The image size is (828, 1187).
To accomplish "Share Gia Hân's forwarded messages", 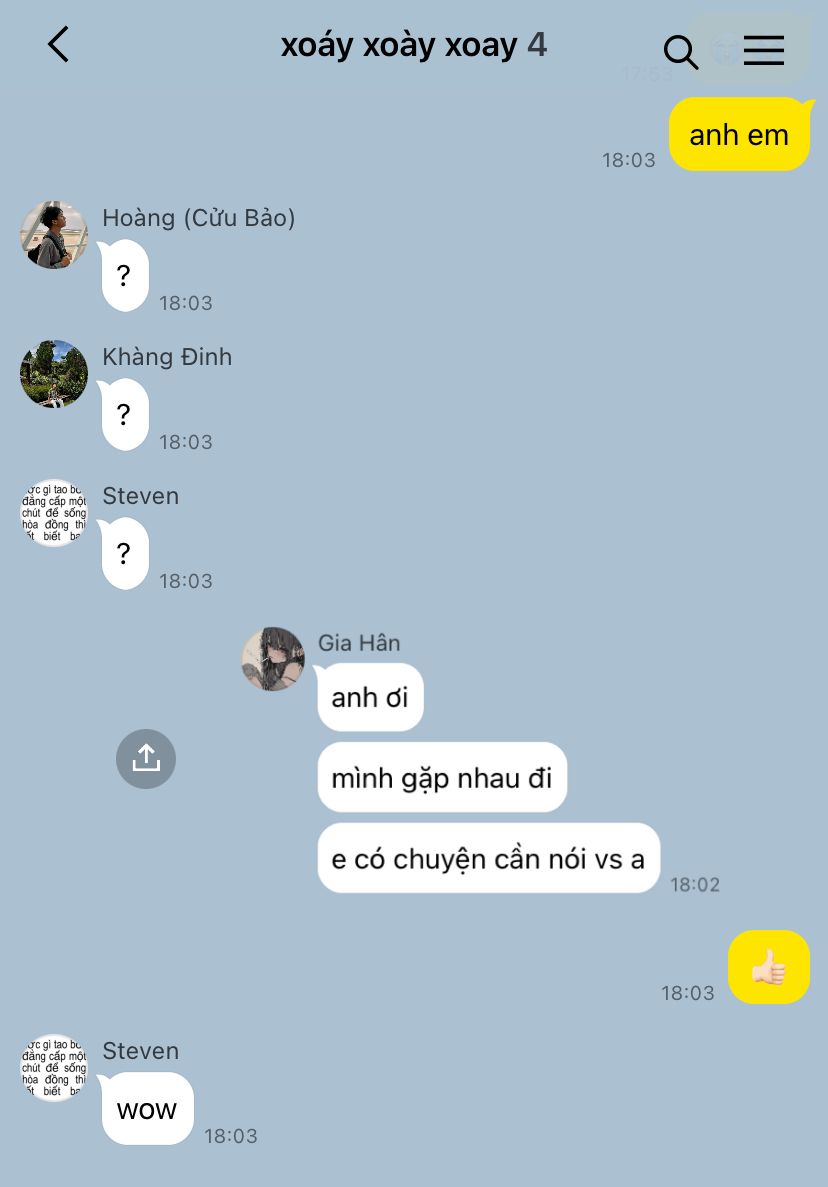I will click(x=146, y=759).
